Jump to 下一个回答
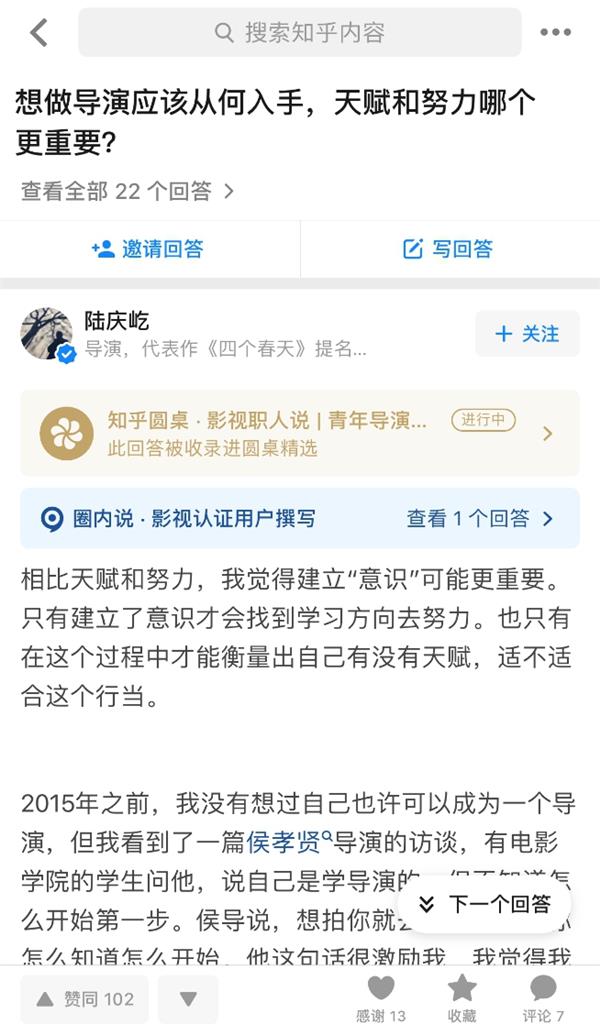 484,904
